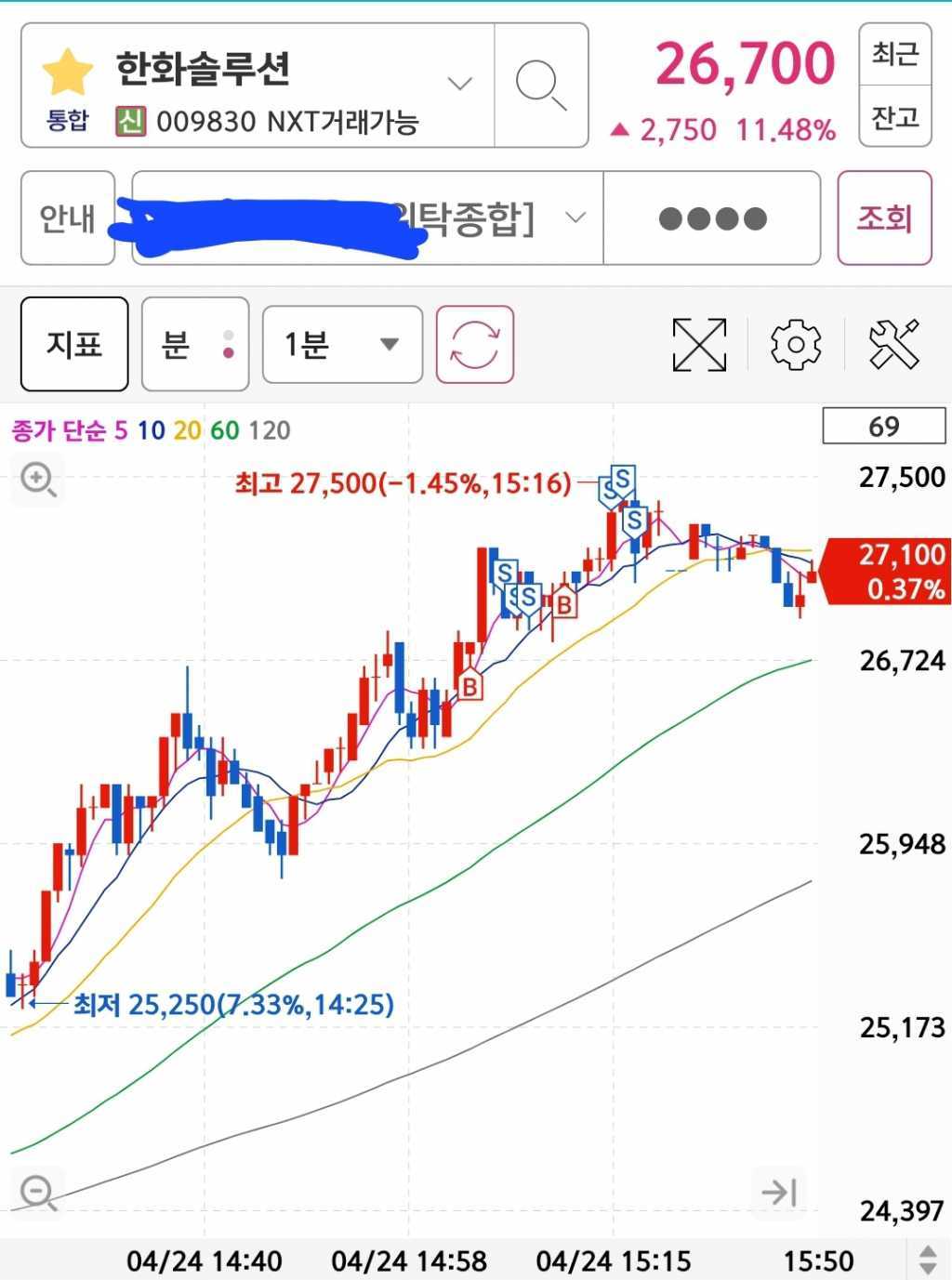
Task: Jump to the latest candle arrow
Action: [778, 1192]
